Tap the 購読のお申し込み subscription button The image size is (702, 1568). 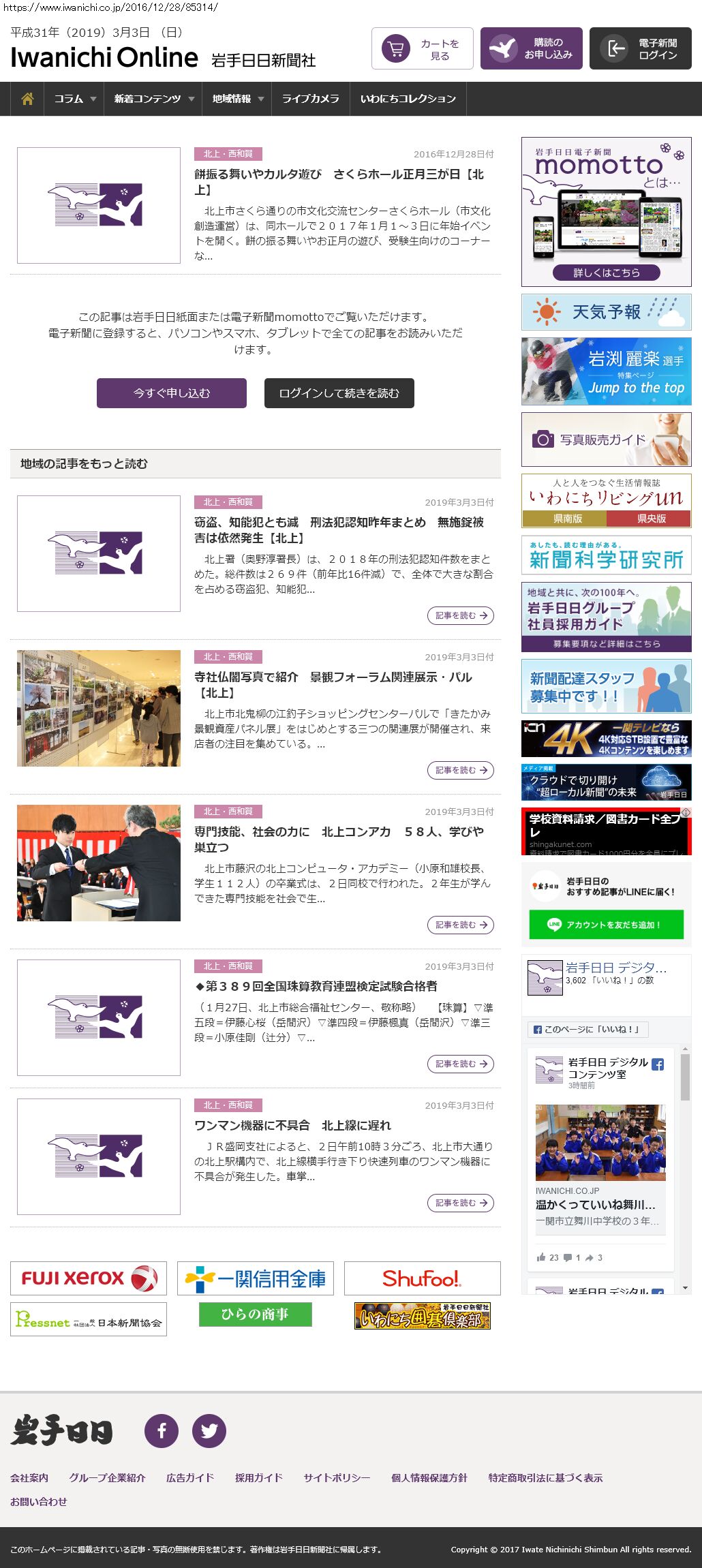point(531,49)
